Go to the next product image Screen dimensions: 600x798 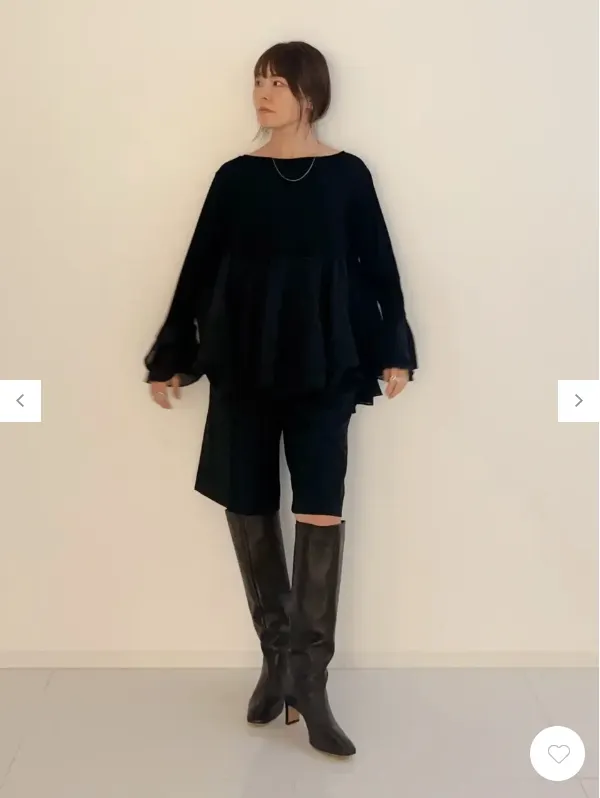578,401
